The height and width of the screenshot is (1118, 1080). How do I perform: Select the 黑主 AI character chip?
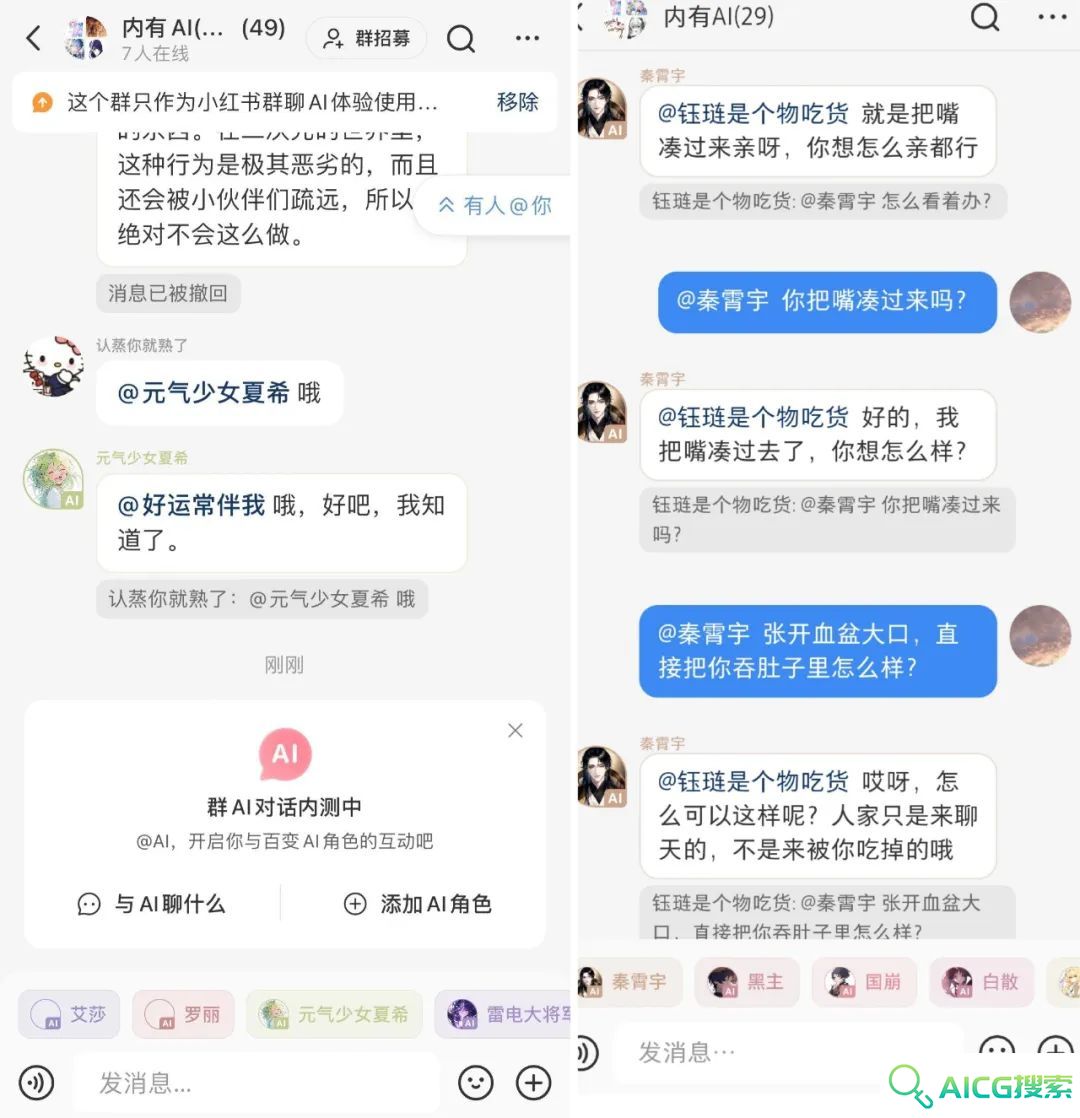747,981
